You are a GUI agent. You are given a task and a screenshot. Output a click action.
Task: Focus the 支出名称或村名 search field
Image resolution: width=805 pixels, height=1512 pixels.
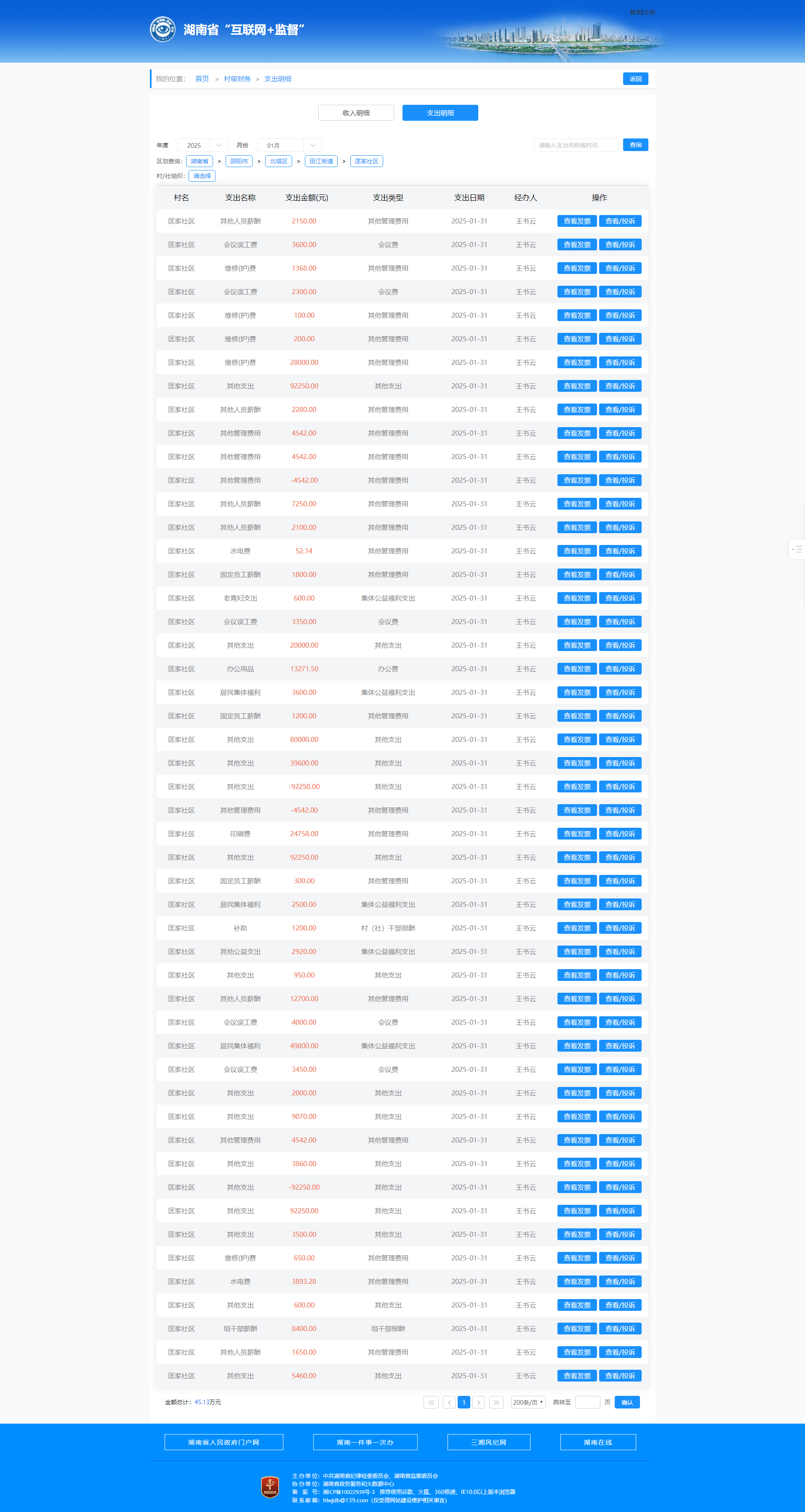tap(576, 145)
